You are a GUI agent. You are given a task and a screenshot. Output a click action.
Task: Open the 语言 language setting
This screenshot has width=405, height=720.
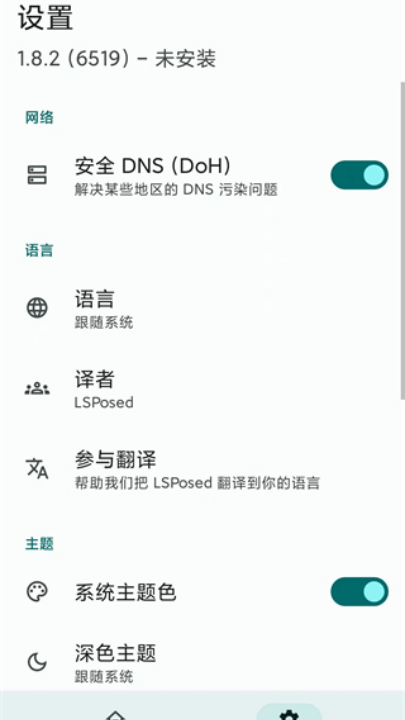(202, 308)
